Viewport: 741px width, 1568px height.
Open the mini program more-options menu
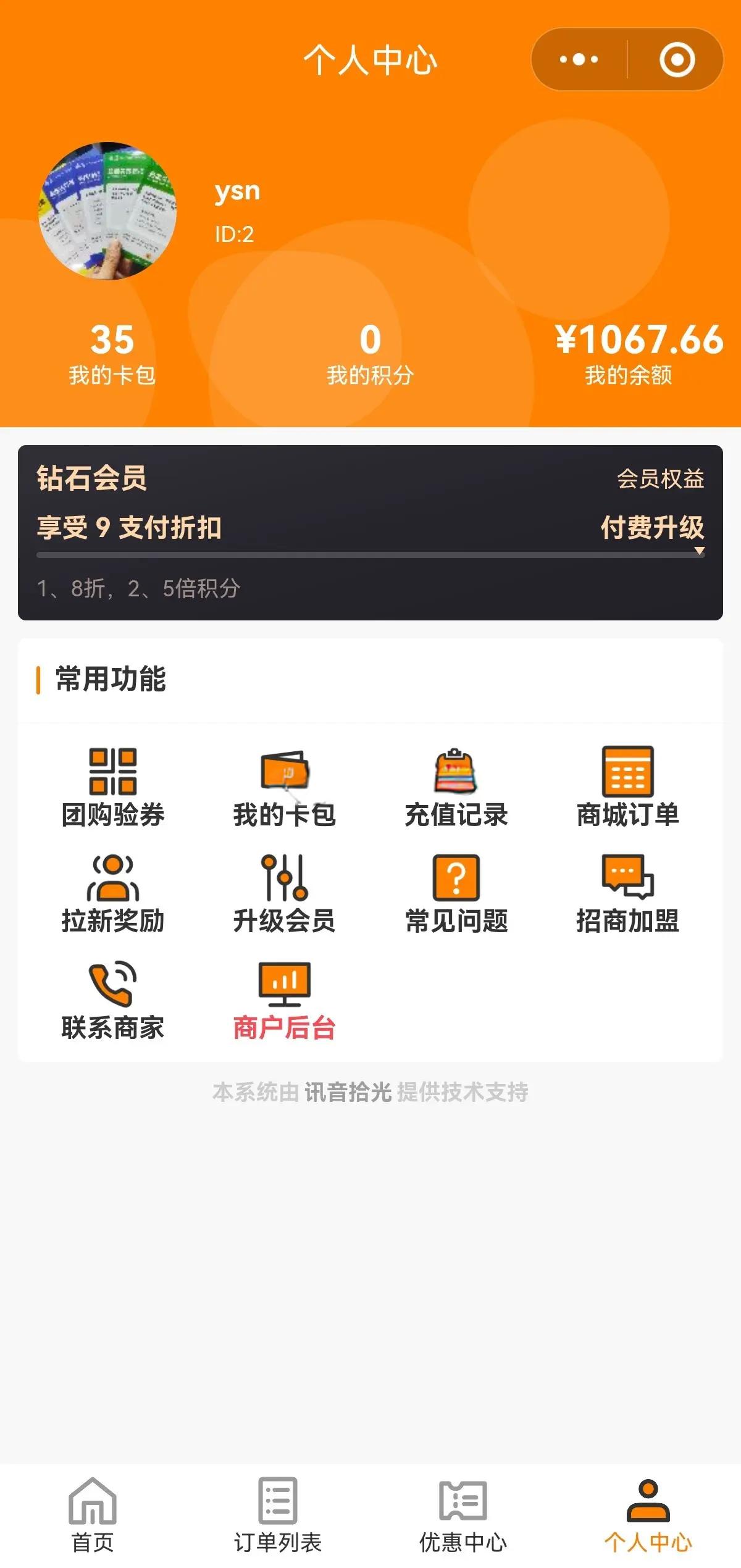(579, 60)
